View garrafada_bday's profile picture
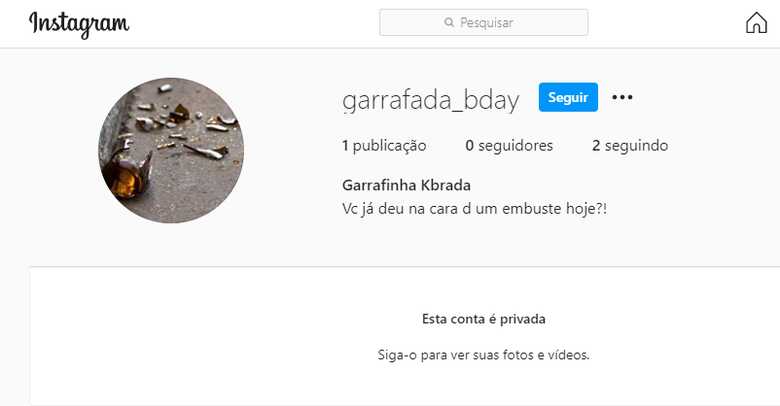780x406 pixels. [171, 150]
